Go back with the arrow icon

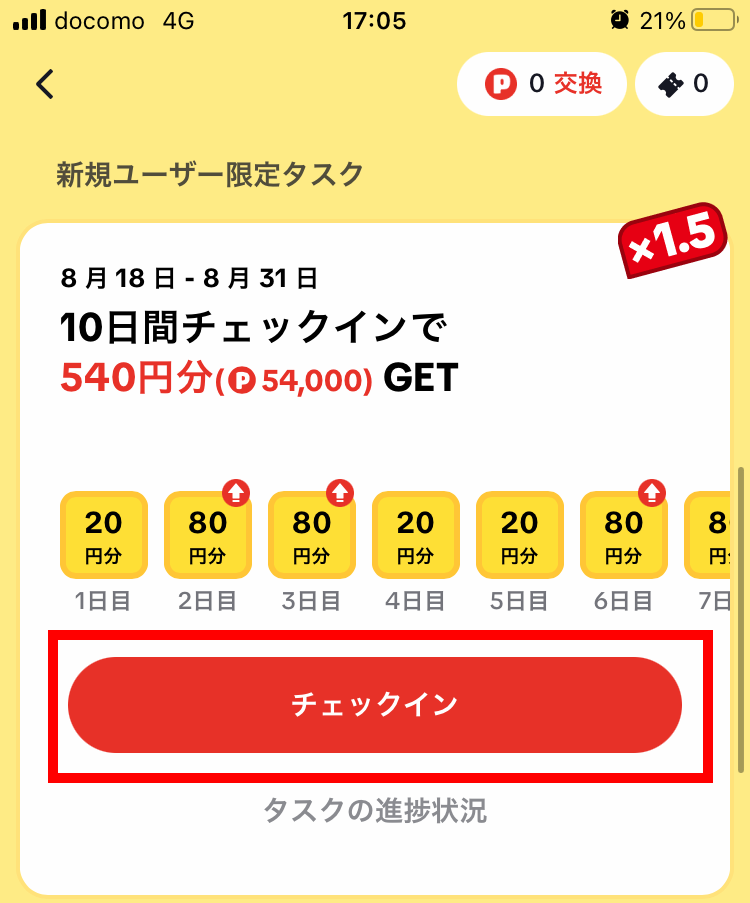click(x=45, y=84)
